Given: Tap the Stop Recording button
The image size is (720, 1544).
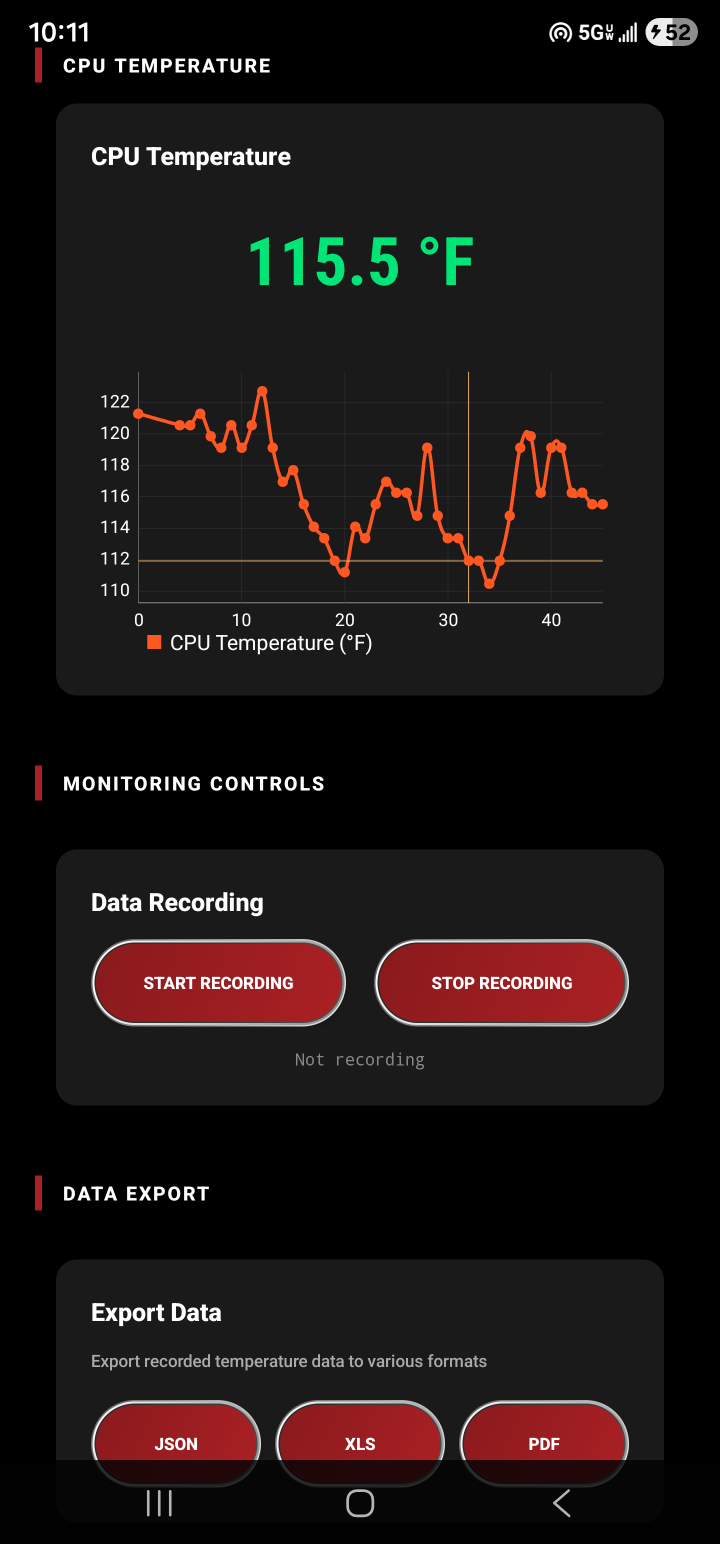Looking at the screenshot, I should (x=501, y=982).
